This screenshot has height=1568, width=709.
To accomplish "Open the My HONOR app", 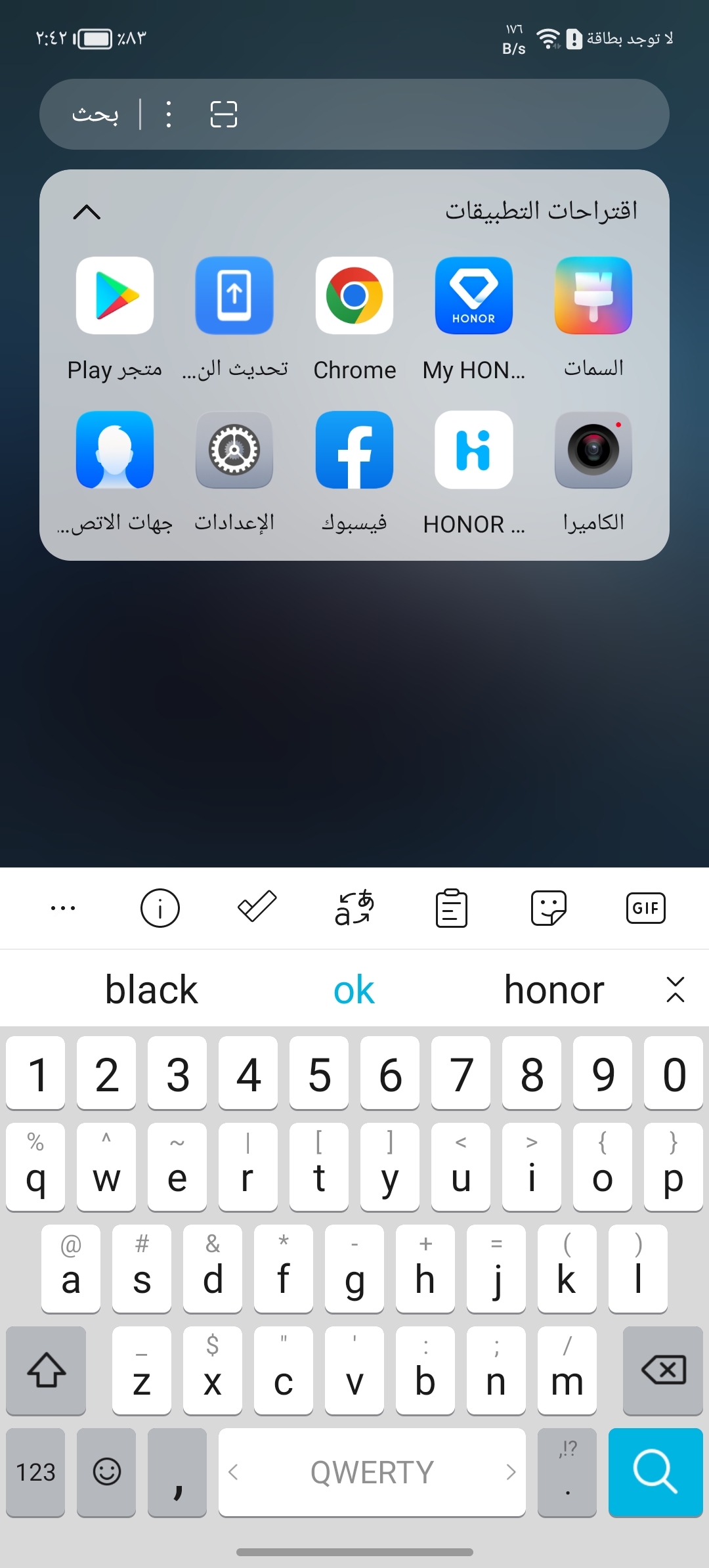I will point(474,295).
